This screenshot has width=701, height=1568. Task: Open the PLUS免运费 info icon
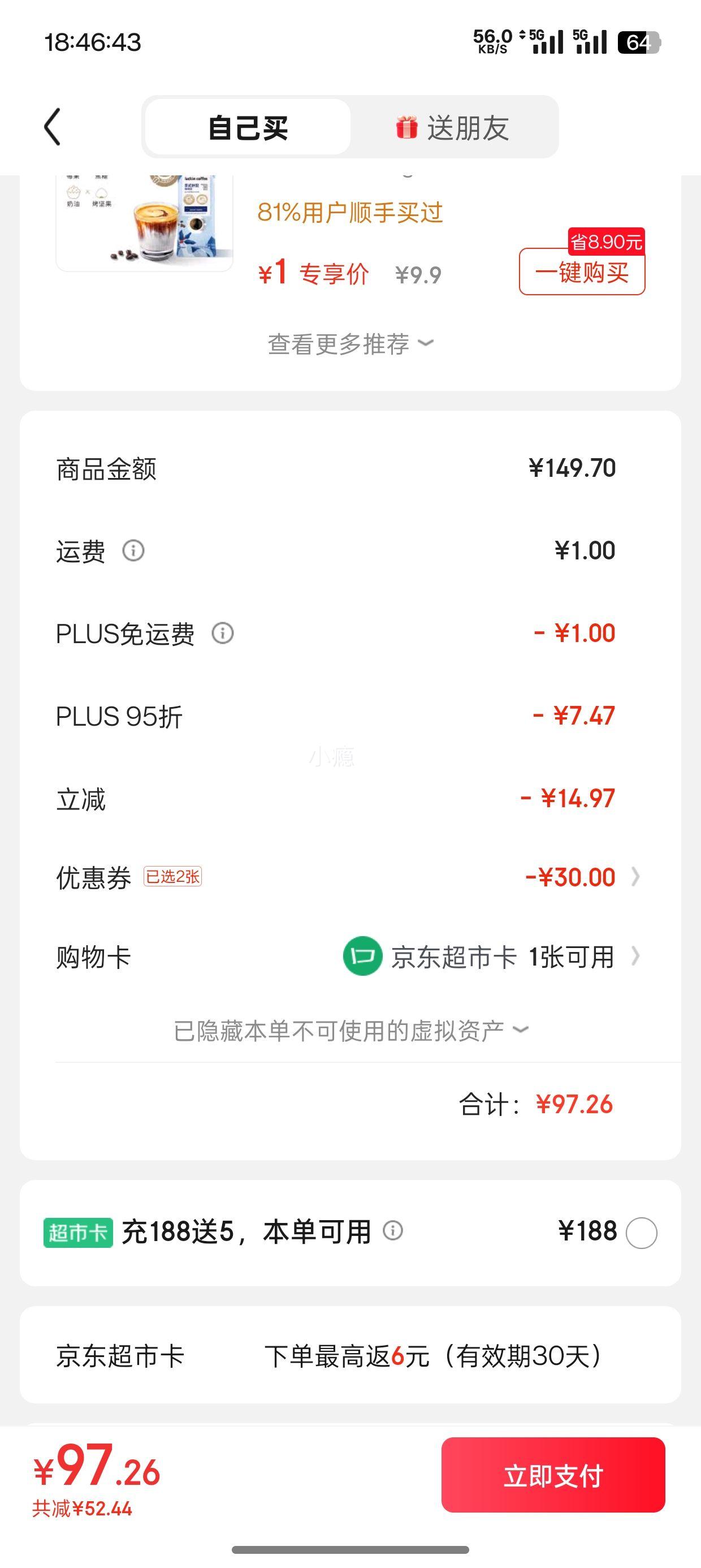[x=223, y=633]
